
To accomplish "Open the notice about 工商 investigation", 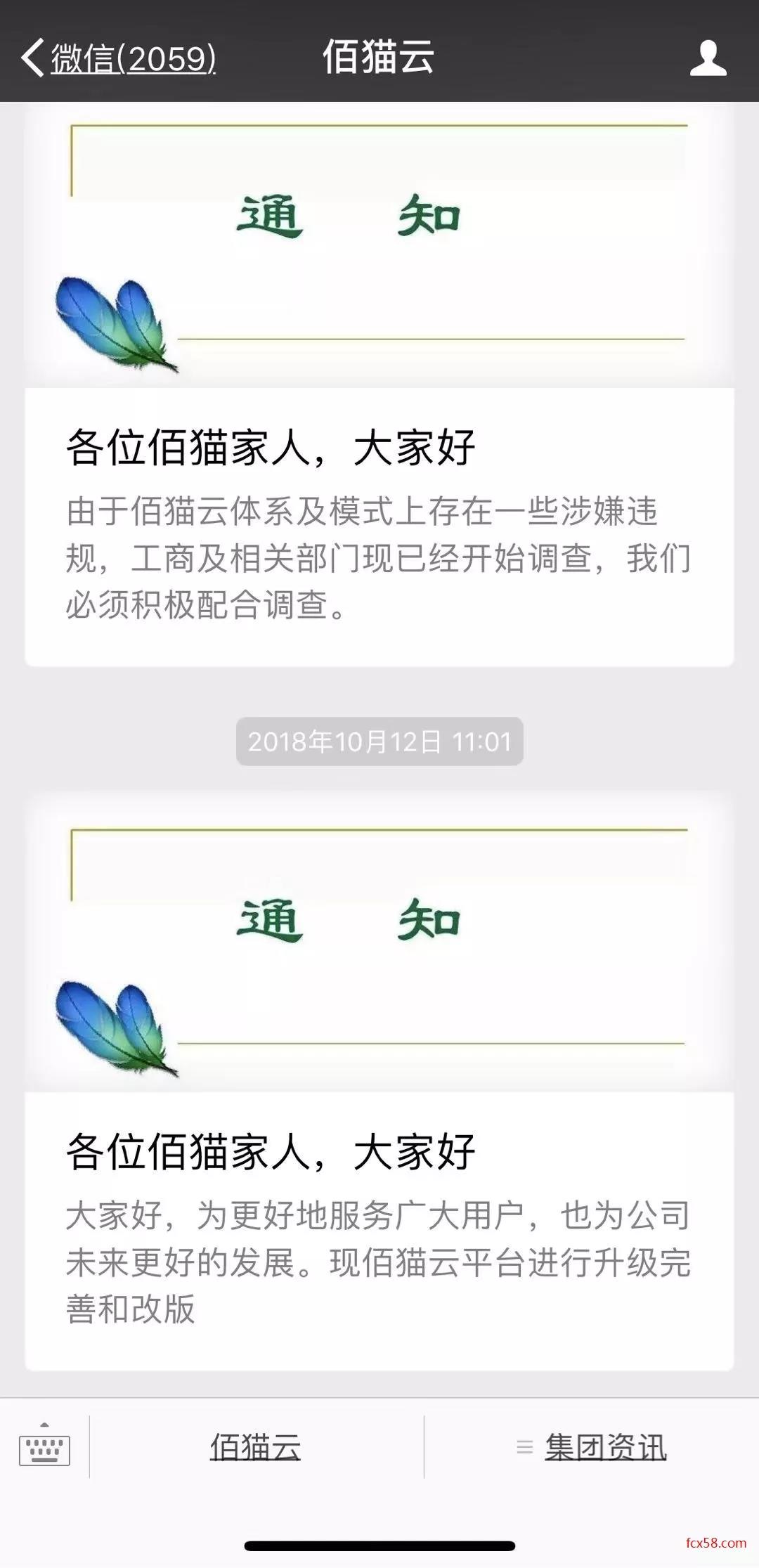I will point(379,527).
